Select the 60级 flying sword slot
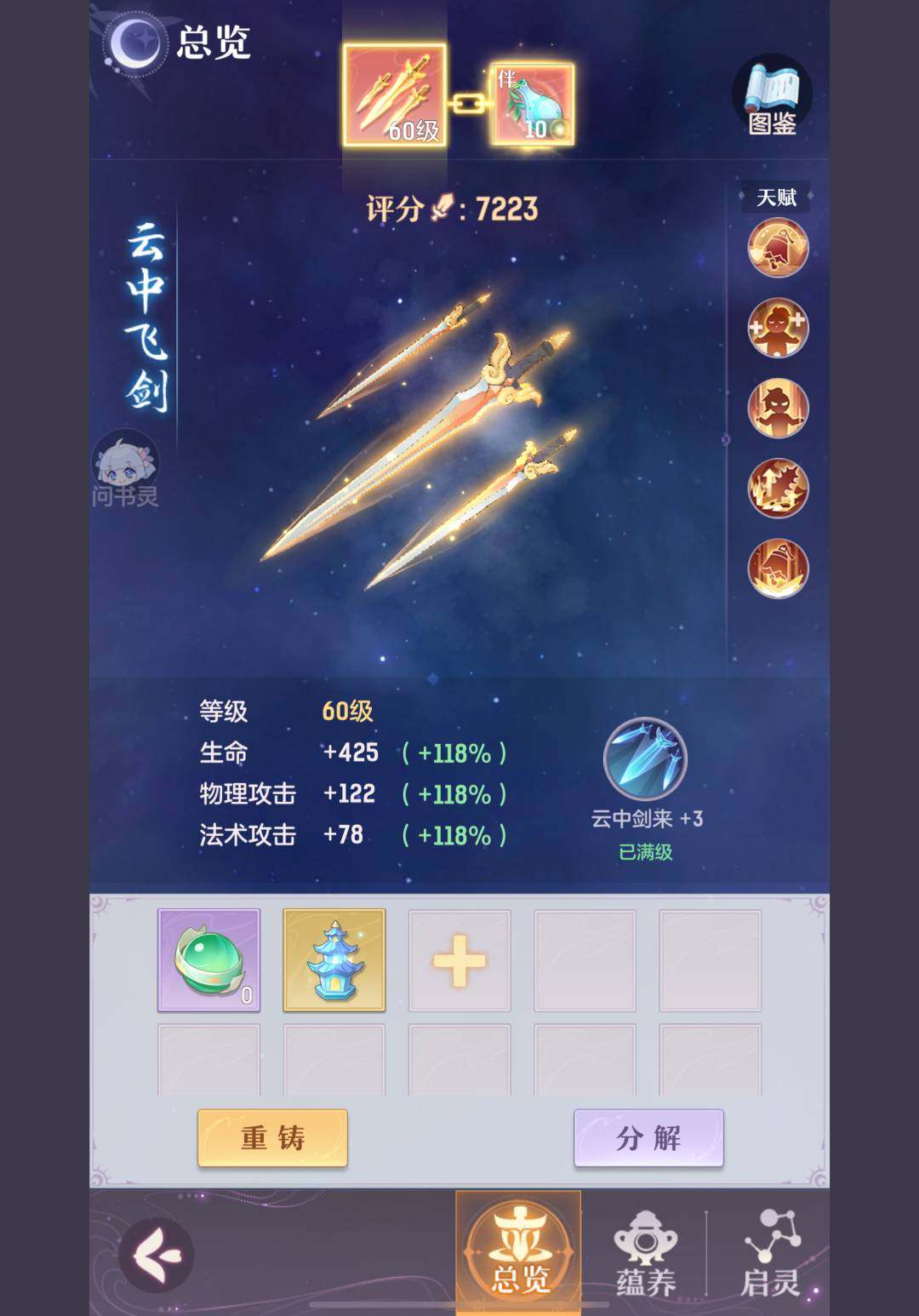919x1316 pixels. [x=394, y=96]
